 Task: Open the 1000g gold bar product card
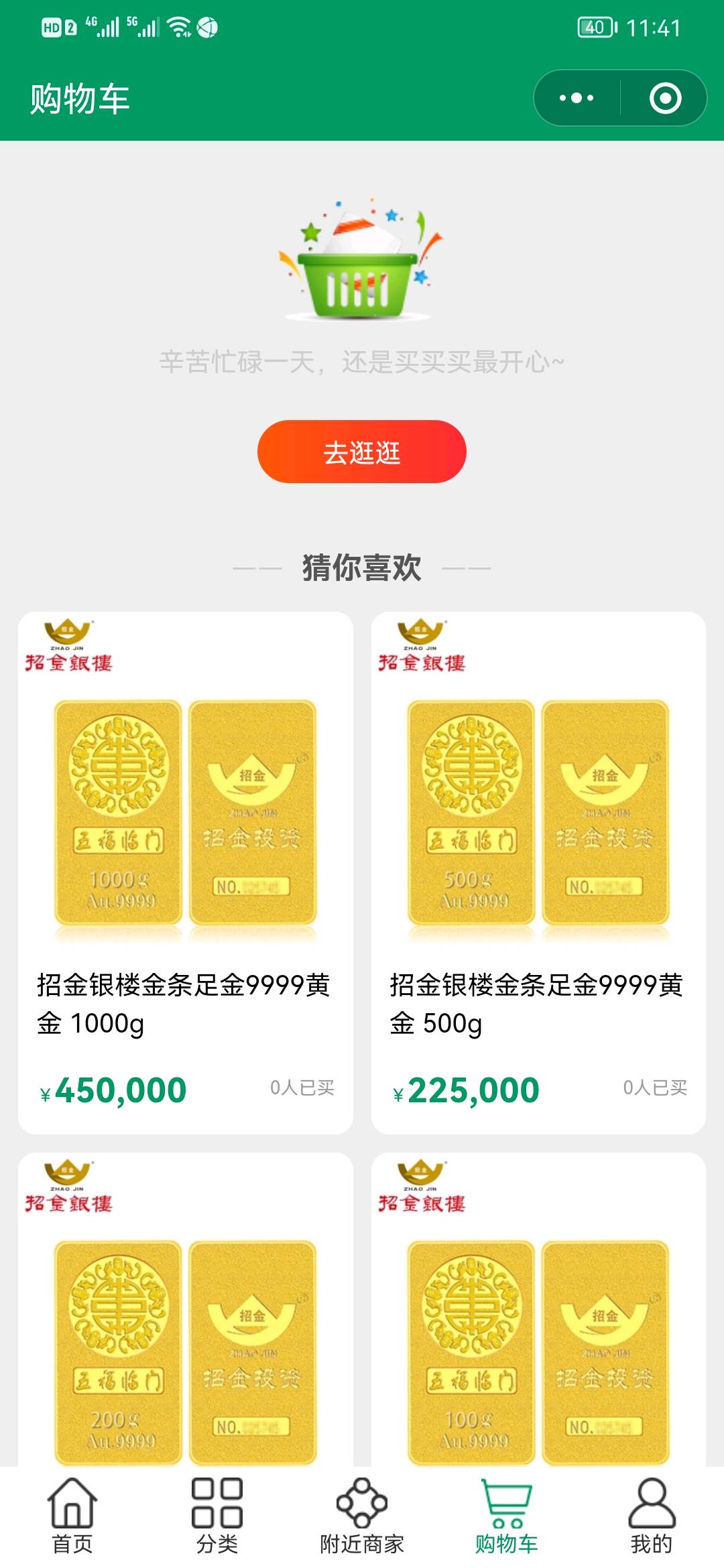186,871
